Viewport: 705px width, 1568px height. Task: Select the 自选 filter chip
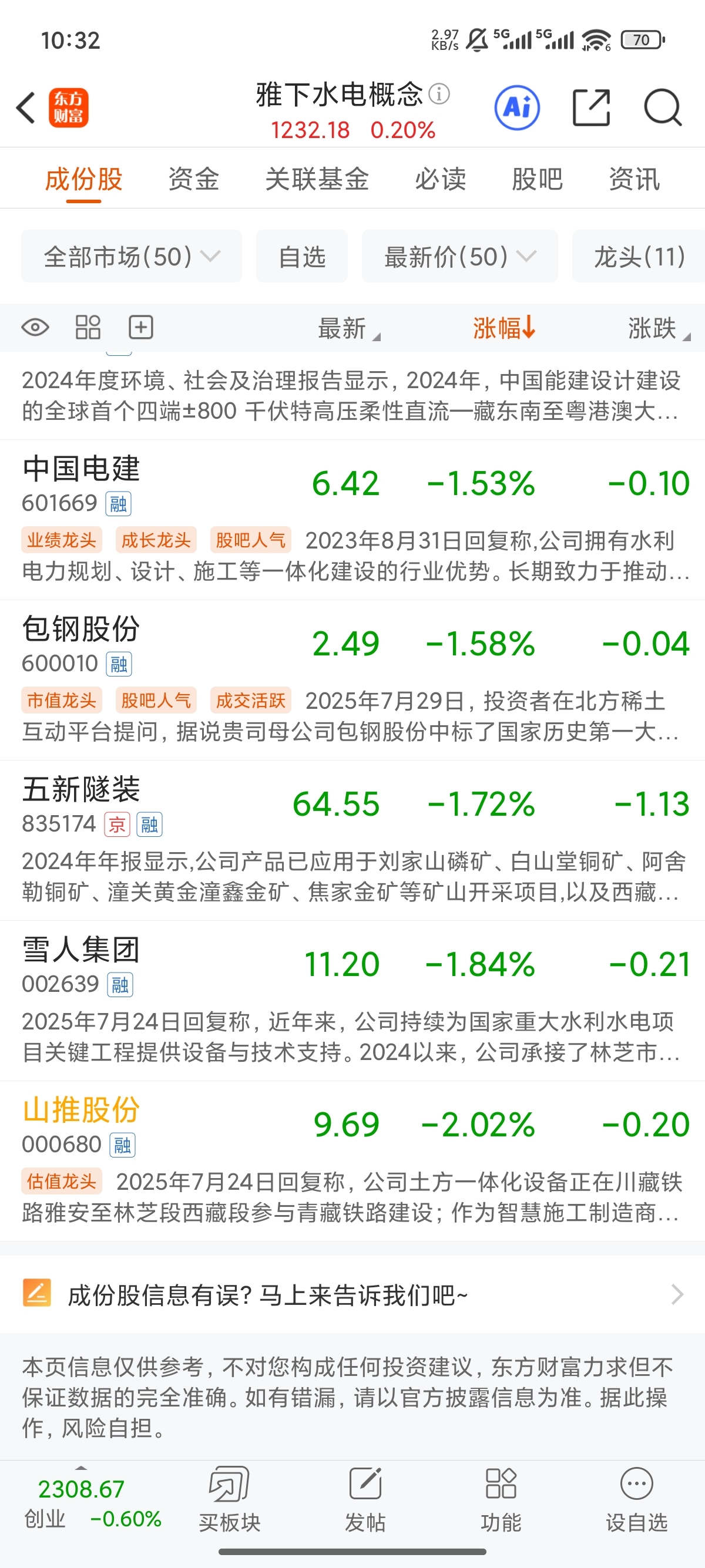302,256
